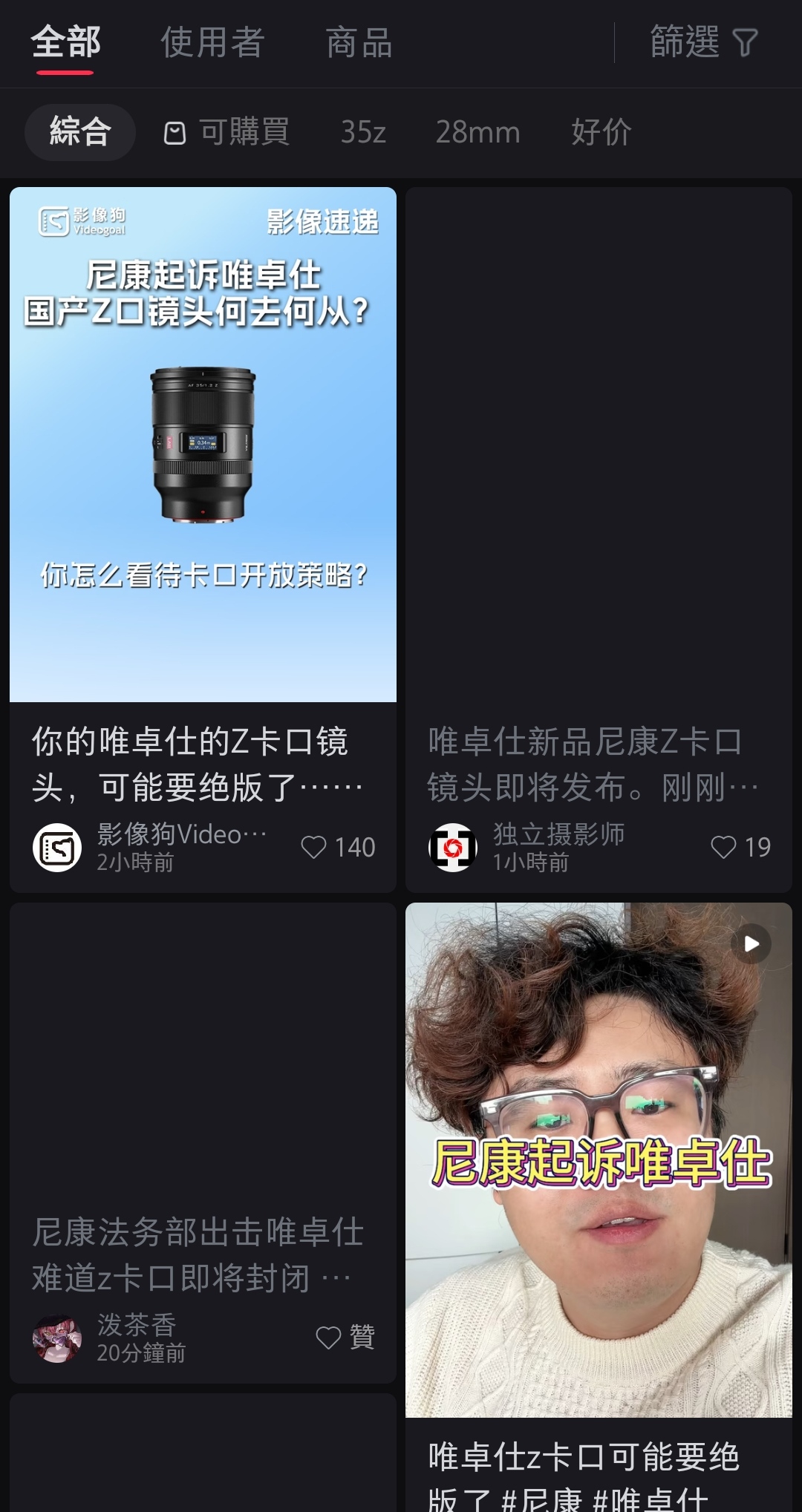Like the post by 独立摄影师
802x1512 pixels.
[x=724, y=847]
